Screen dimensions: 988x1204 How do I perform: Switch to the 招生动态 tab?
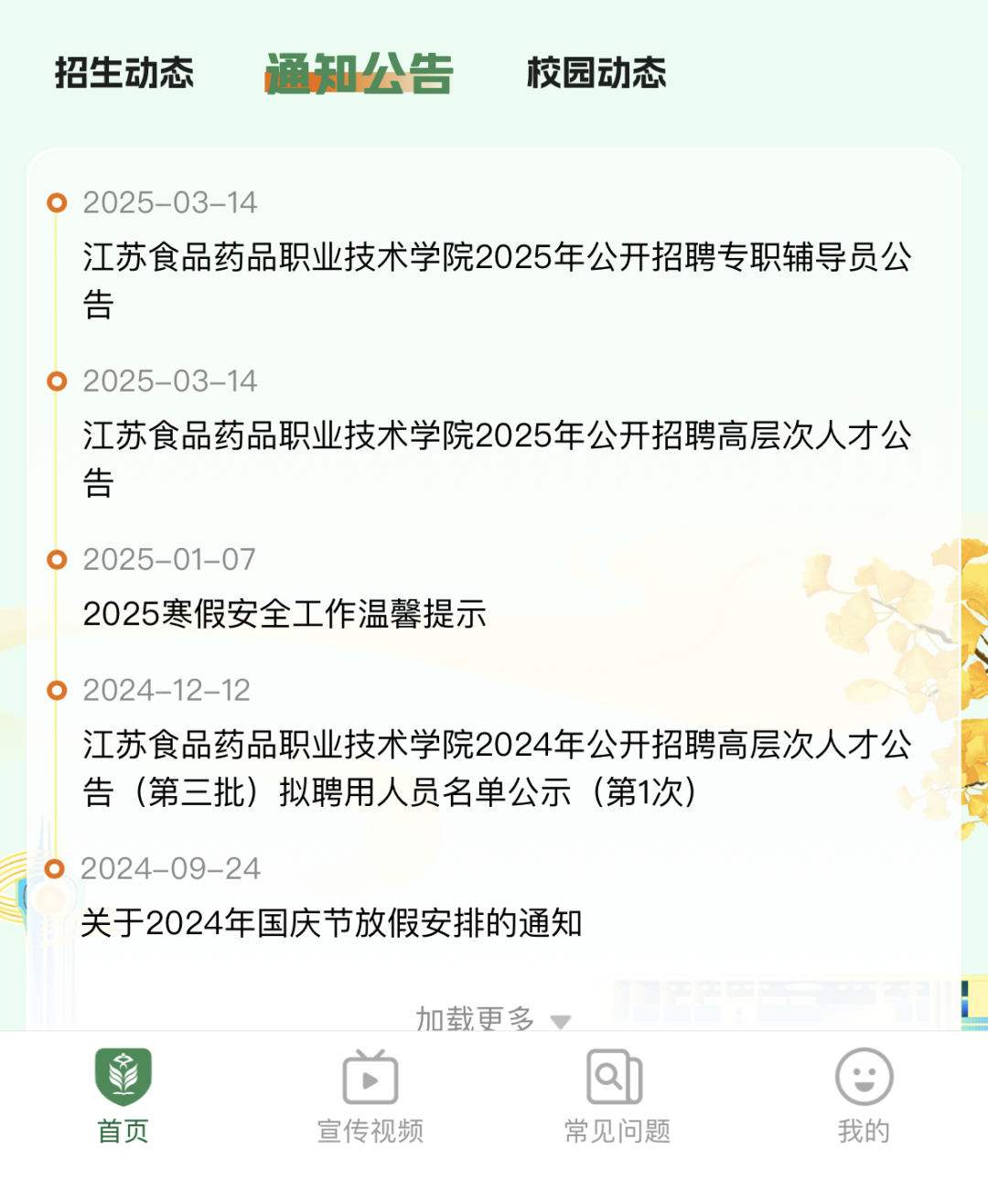coord(124,73)
